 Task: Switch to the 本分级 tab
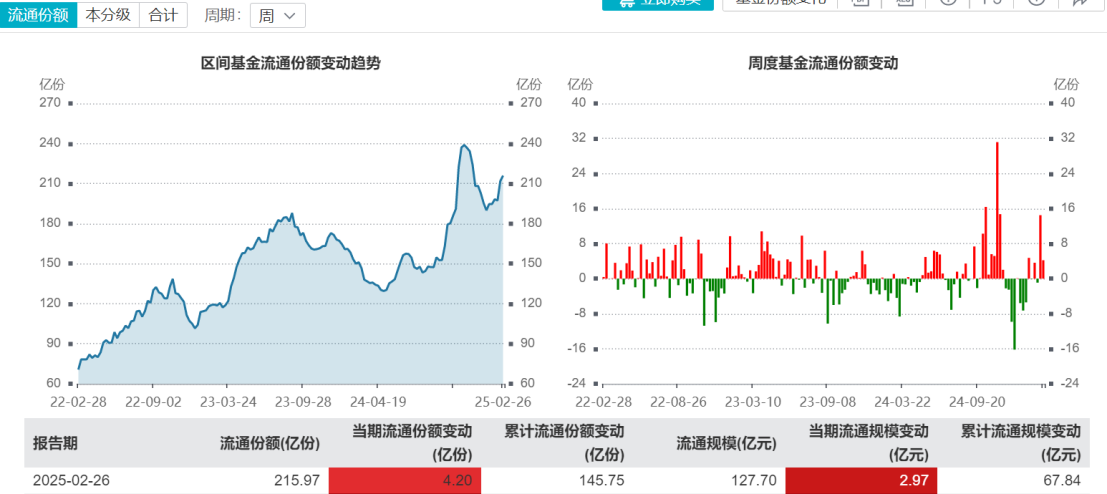(x=108, y=15)
